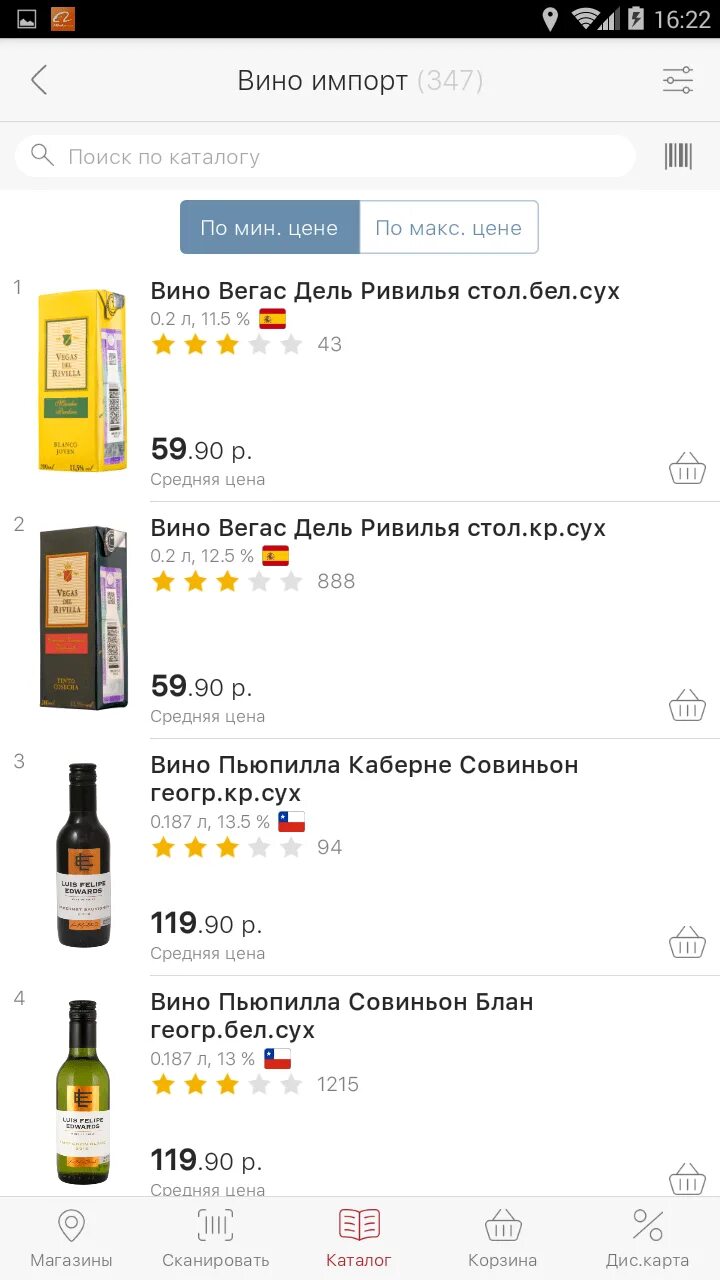Enable sorting По макс. цене
The width and height of the screenshot is (720, 1280).
(x=448, y=227)
